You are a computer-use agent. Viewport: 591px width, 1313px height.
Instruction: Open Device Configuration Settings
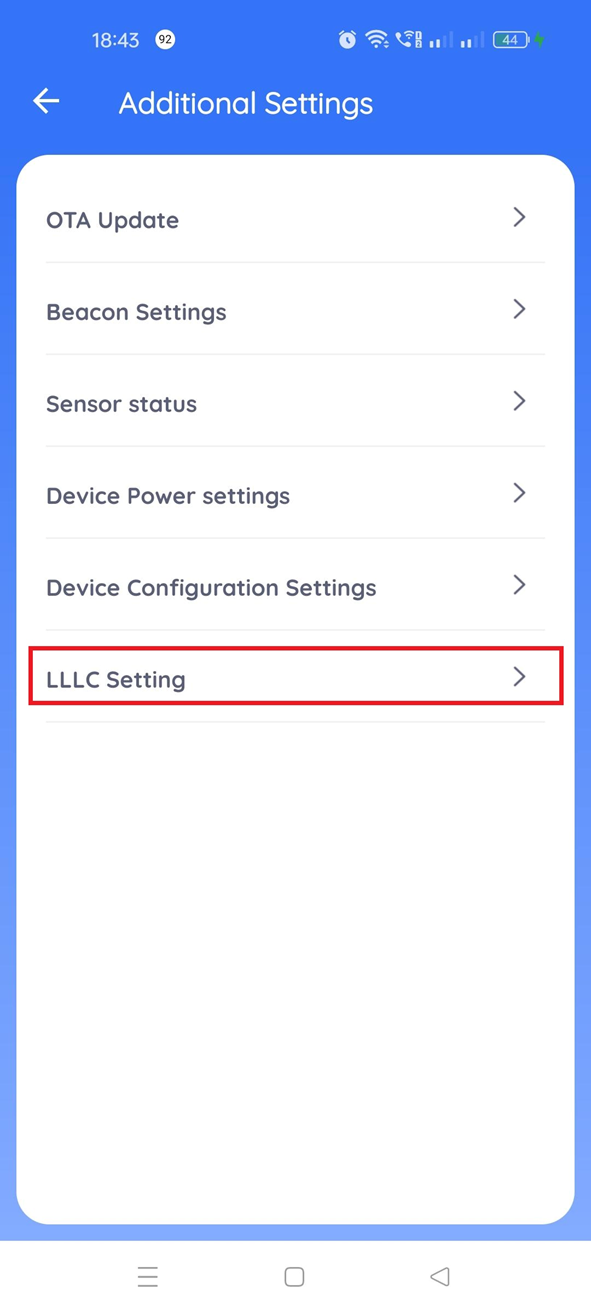coord(295,586)
